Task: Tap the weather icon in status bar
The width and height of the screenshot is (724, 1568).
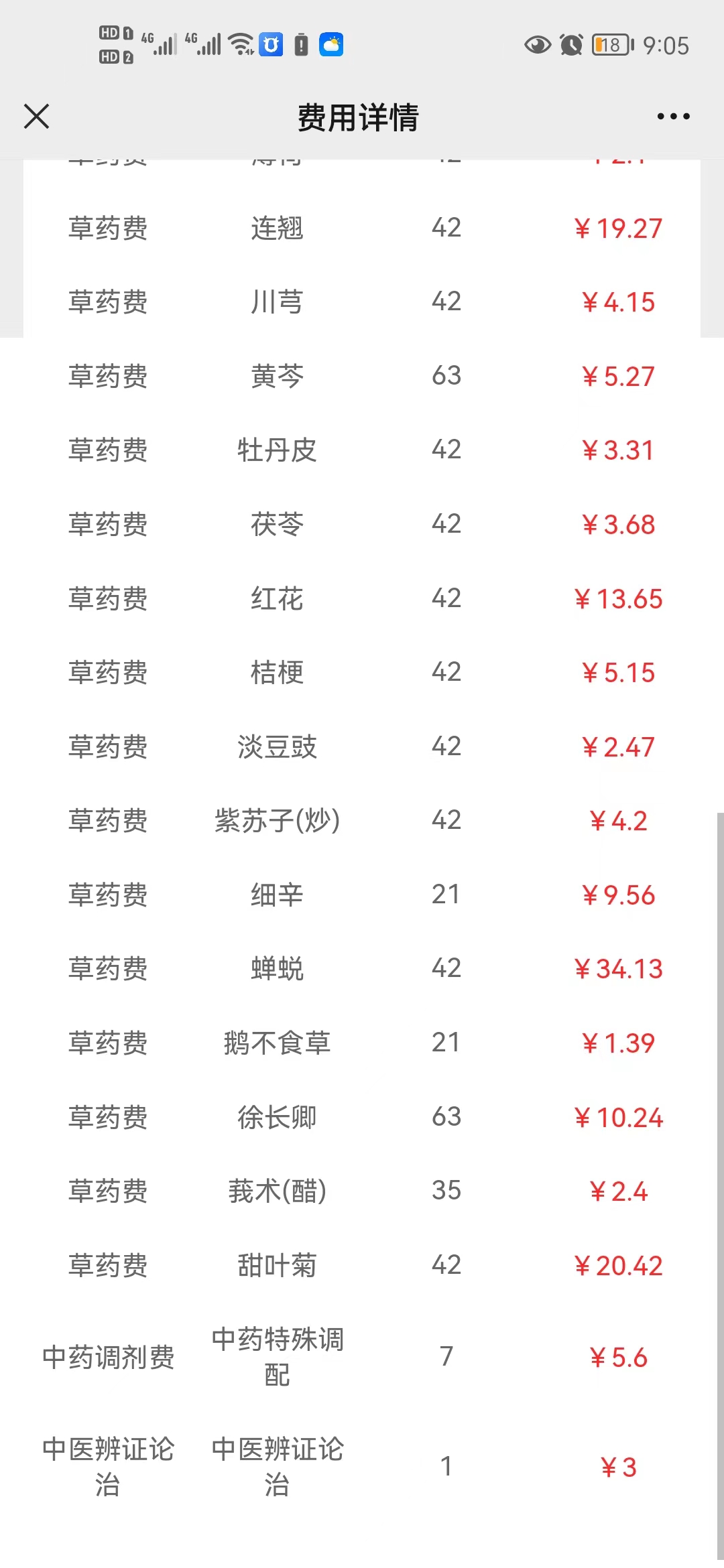Action: click(x=329, y=44)
